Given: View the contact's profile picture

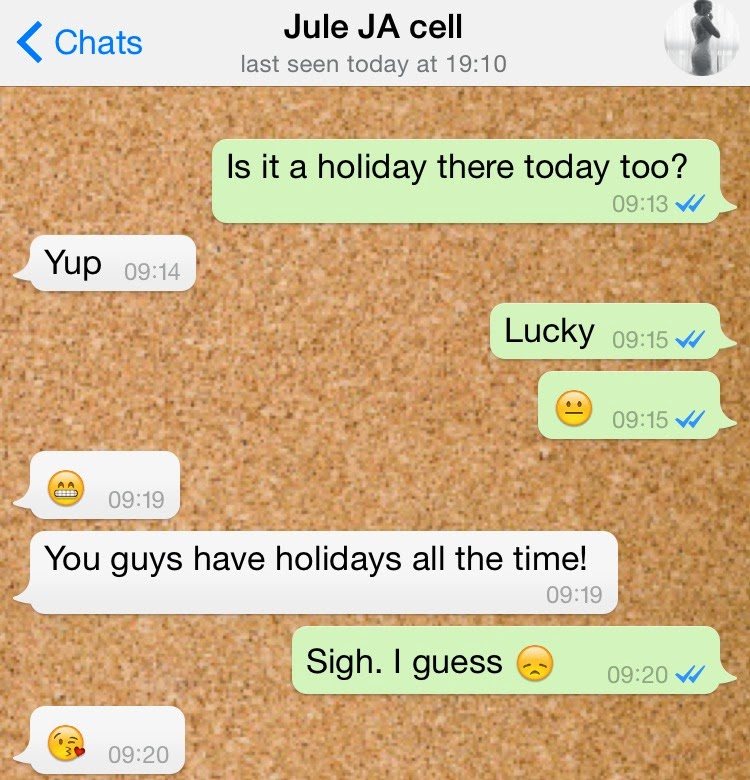Looking at the screenshot, I should (702, 39).
